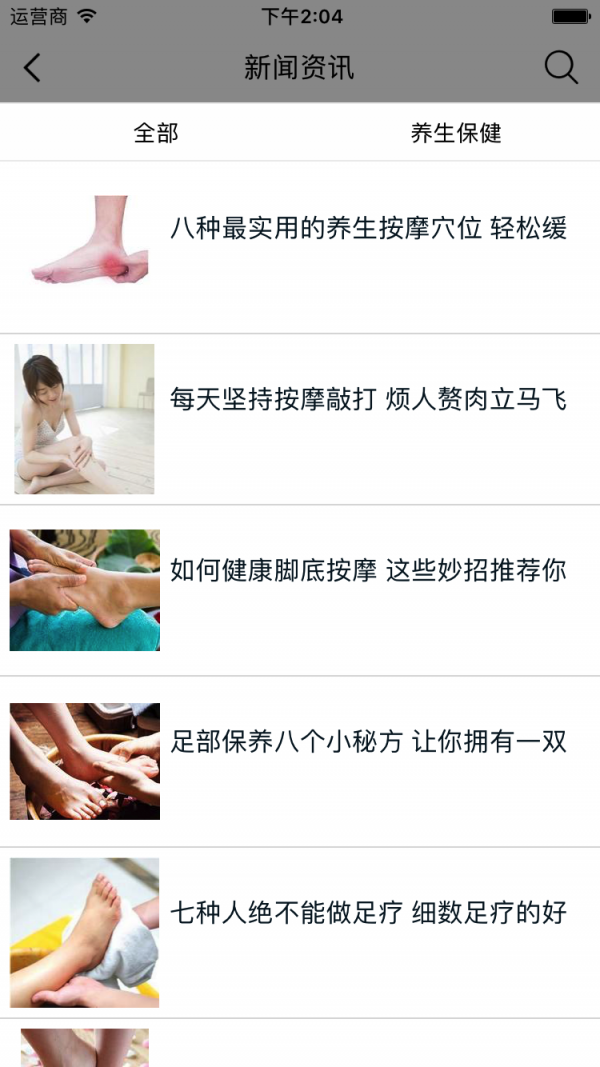Go back using the header arrow
Image resolution: width=600 pixels, height=1067 pixels.
tap(32, 68)
